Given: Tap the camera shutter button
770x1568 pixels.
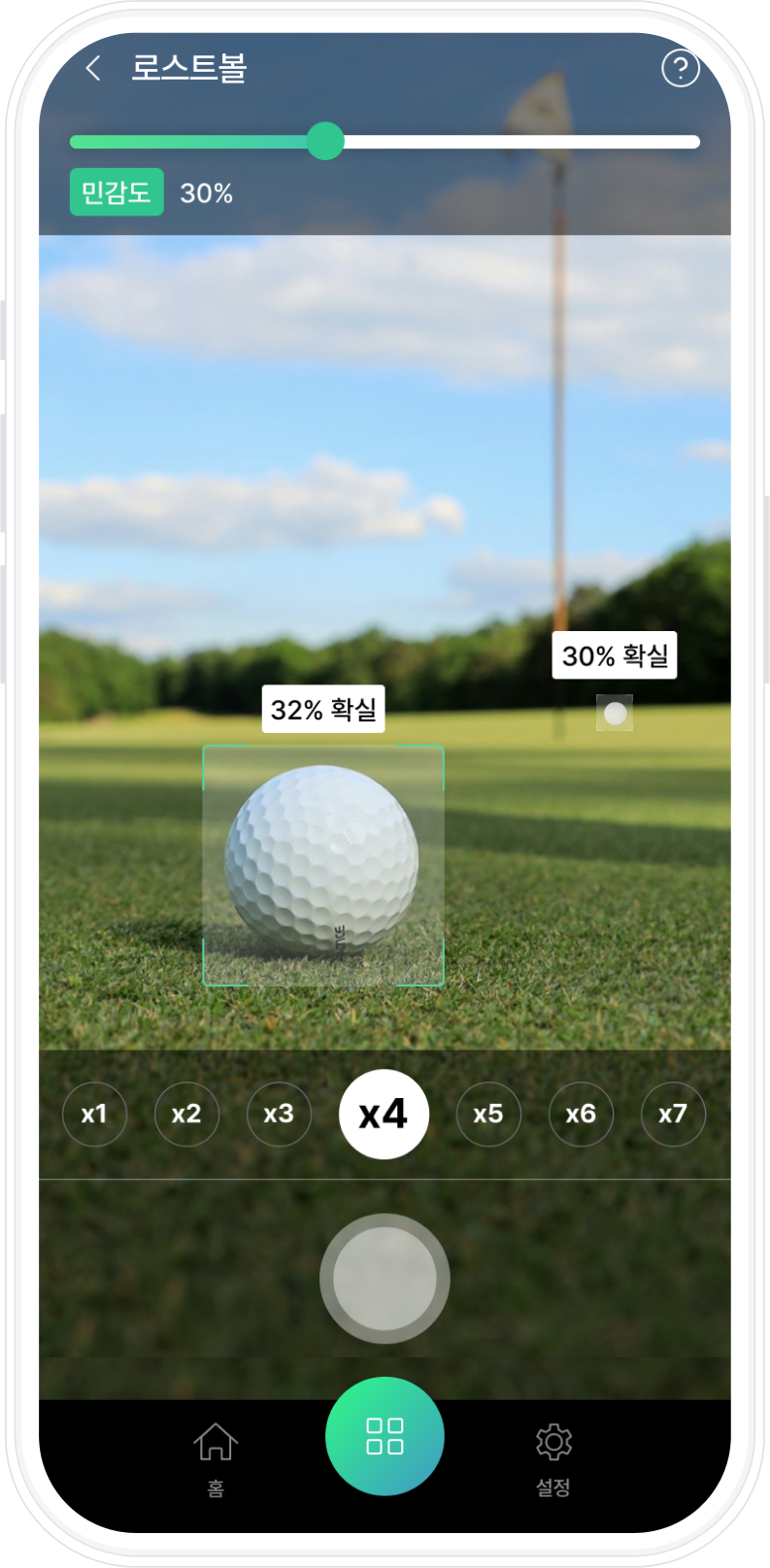Looking at the screenshot, I should tap(385, 1278).
